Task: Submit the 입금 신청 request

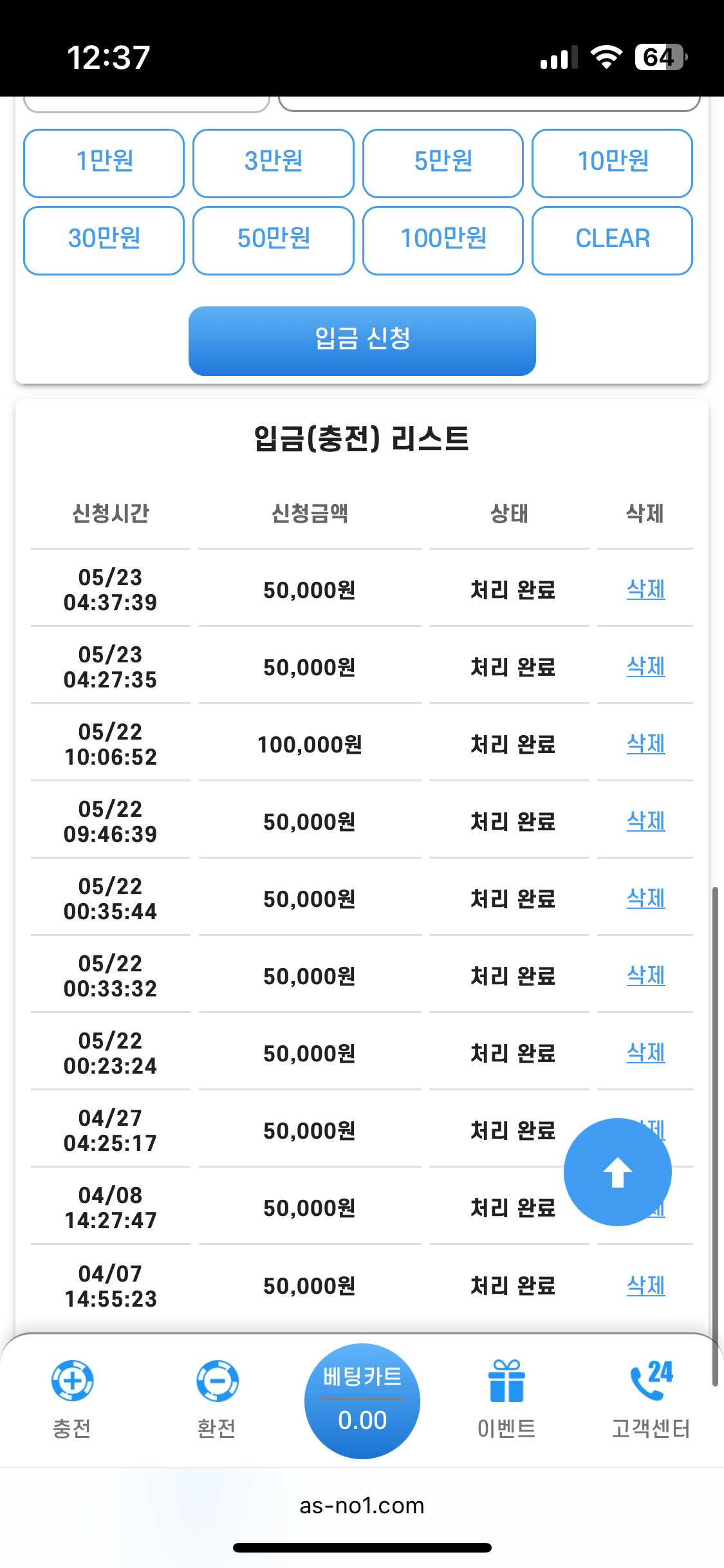Action: (x=362, y=341)
